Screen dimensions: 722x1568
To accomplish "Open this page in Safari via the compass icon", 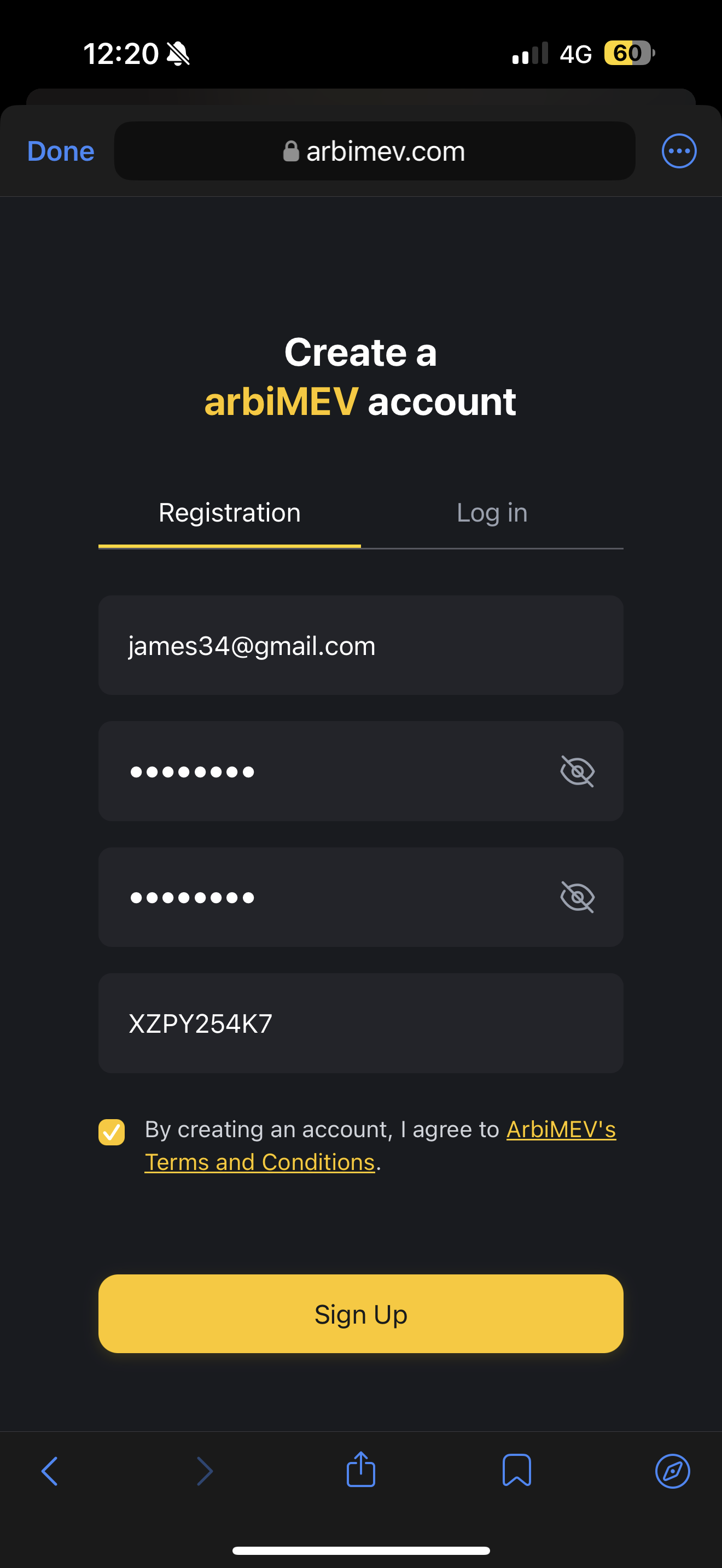I will 672,1471.
